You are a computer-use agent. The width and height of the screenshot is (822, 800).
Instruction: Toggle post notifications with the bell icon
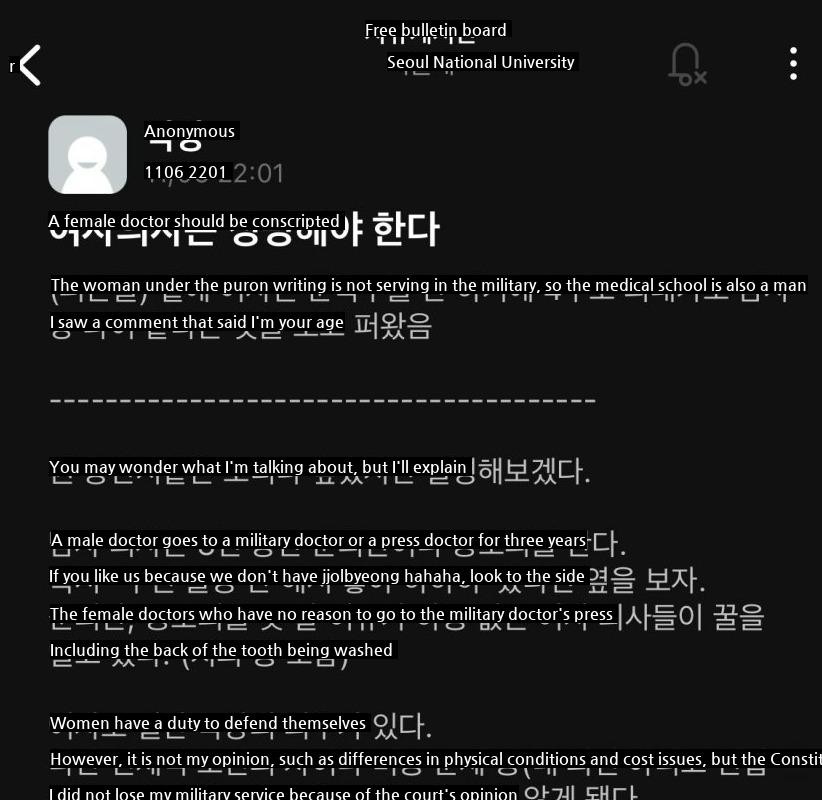pos(686,64)
